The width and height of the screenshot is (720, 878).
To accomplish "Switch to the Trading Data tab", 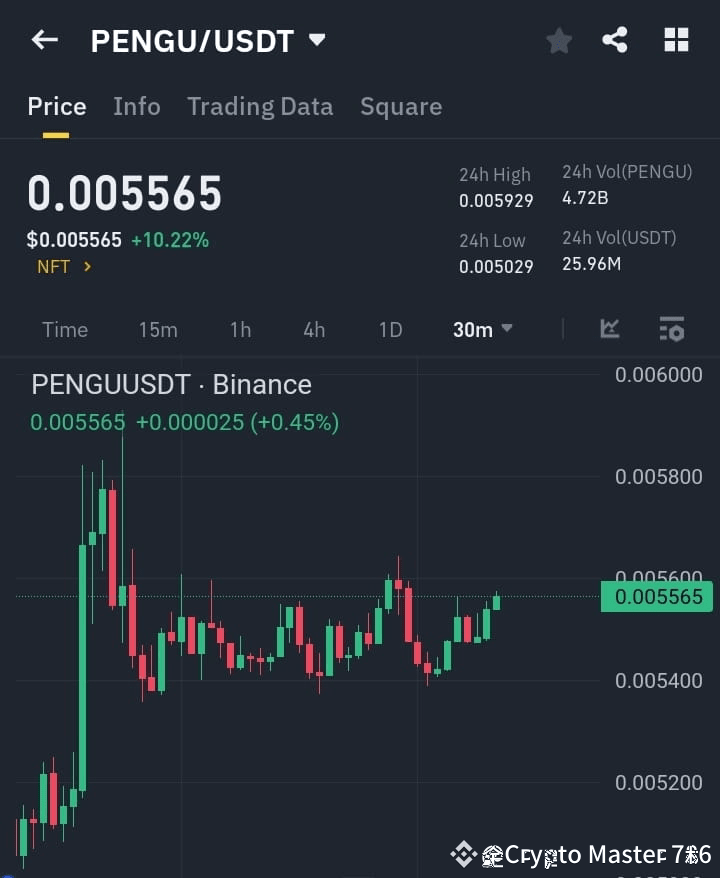I will point(260,106).
